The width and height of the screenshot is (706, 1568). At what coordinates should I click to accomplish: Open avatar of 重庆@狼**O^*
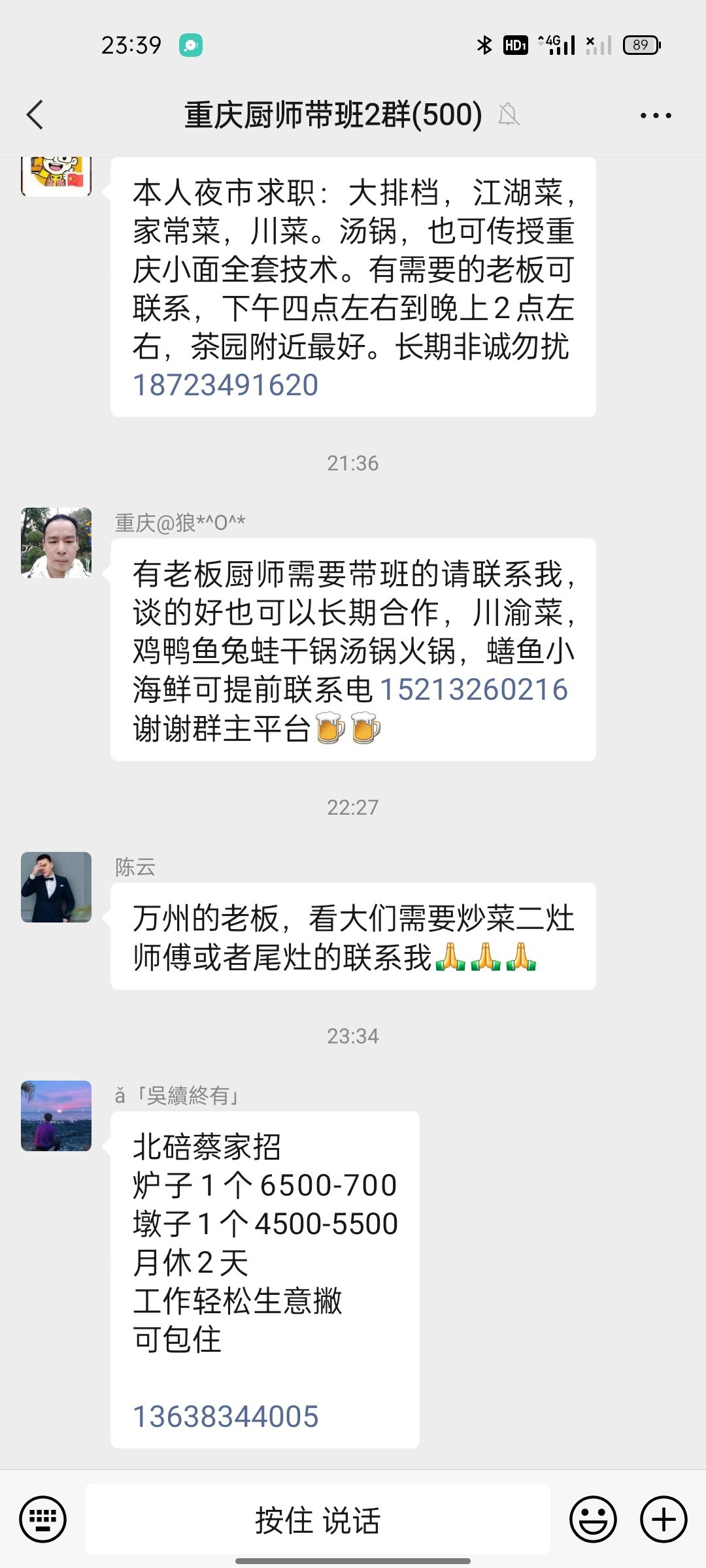[56, 543]
